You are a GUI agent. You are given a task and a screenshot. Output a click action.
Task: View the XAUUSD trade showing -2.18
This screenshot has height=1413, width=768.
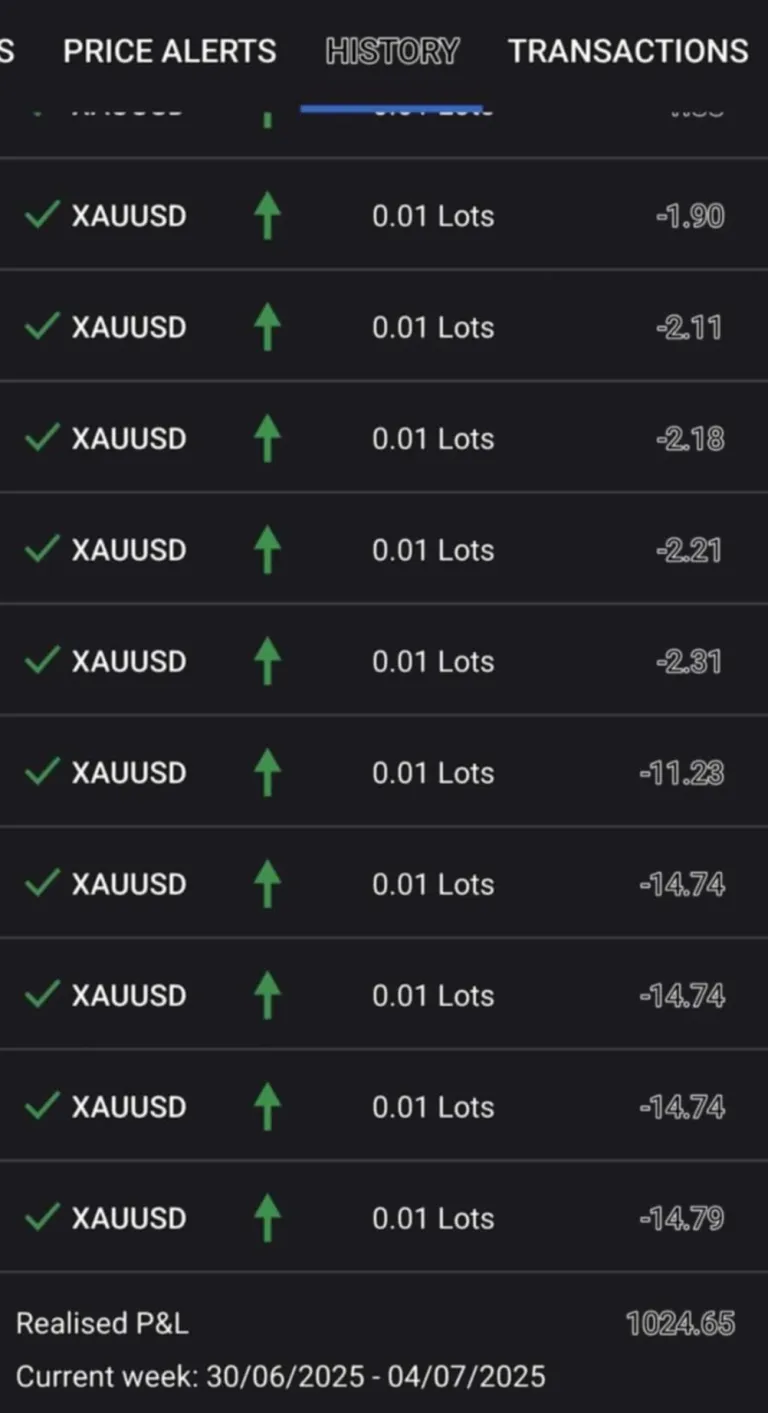[384, 437]
